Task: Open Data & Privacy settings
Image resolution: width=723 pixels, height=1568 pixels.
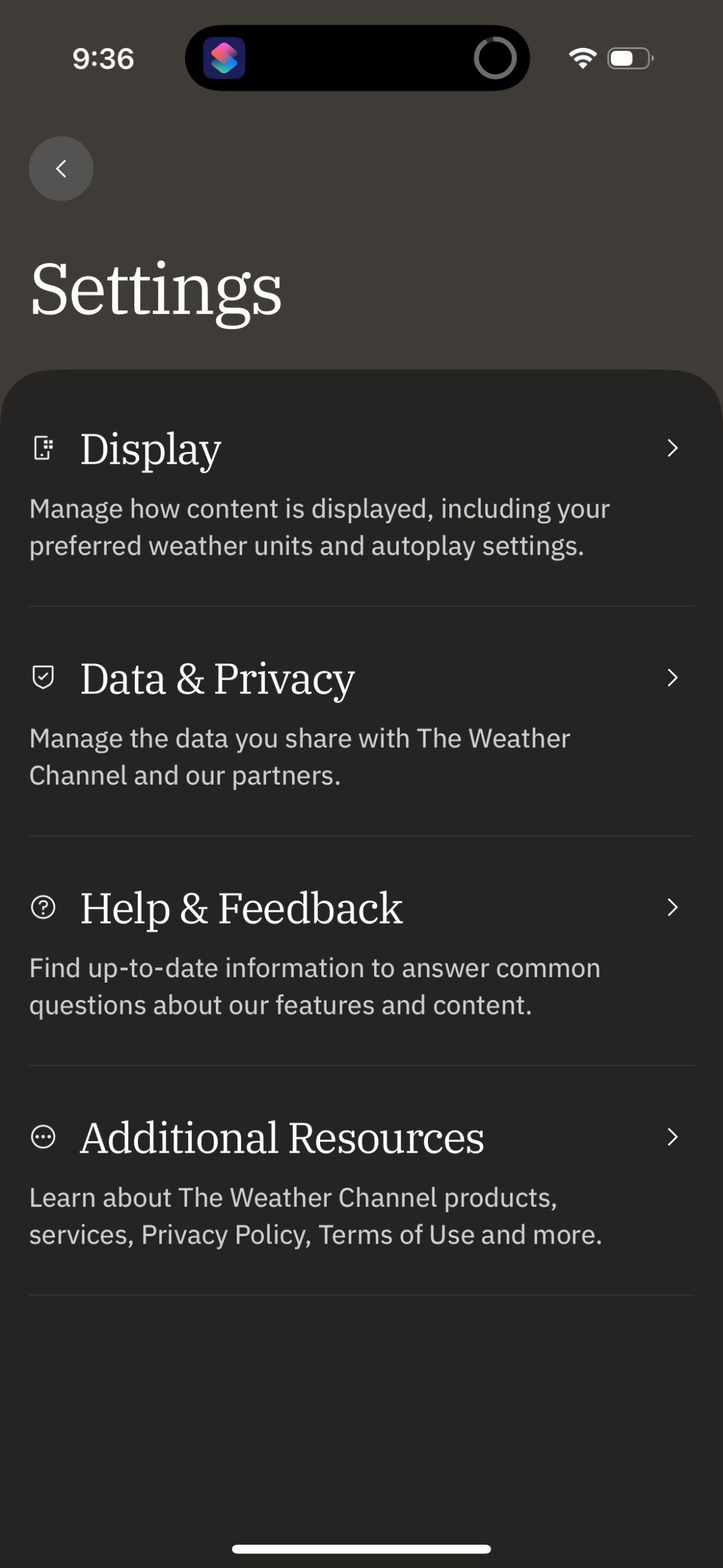Action: (x=217, y=678)
